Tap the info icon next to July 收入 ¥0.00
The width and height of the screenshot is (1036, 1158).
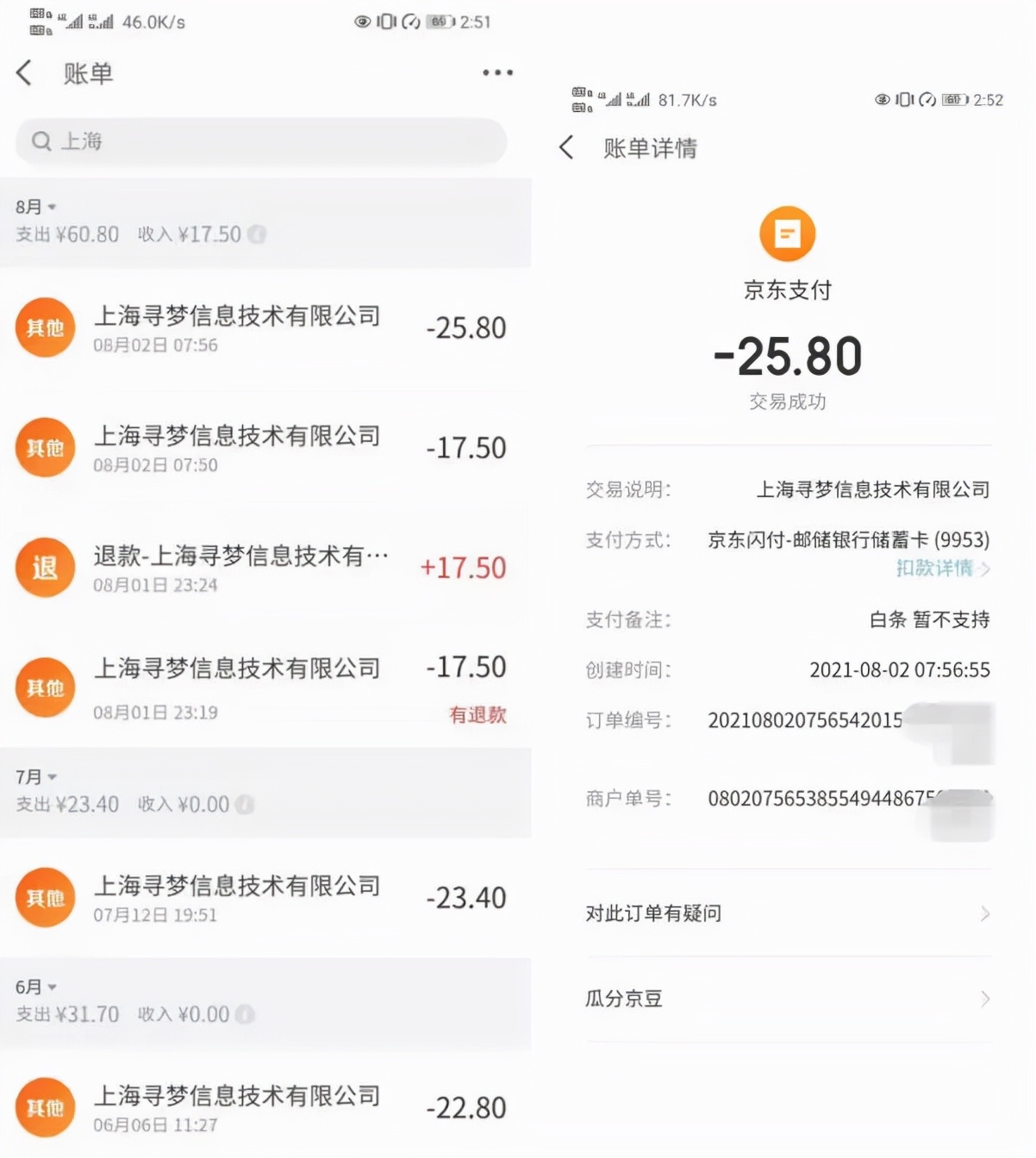(x=247, y=804)
